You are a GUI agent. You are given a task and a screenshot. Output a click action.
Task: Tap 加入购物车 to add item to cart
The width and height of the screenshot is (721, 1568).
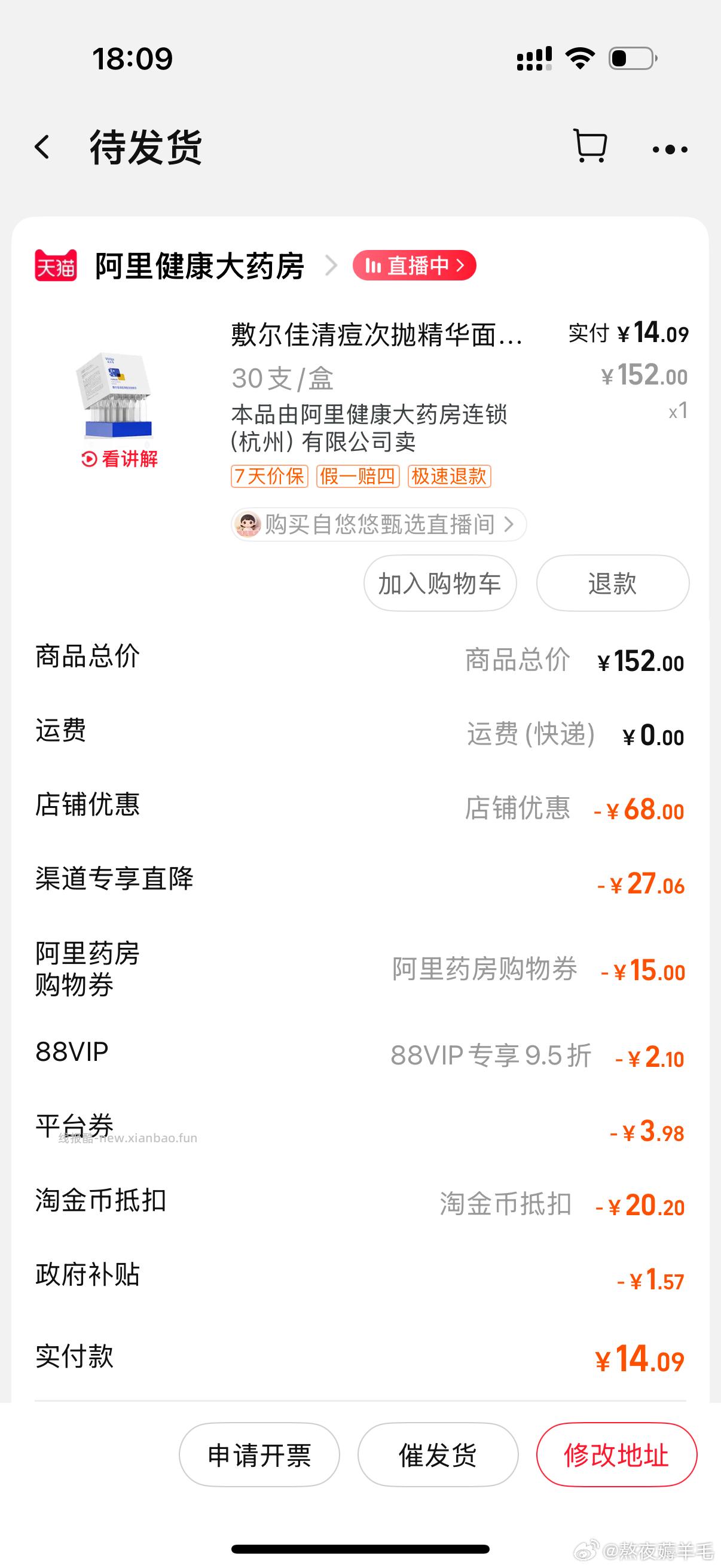439,583
